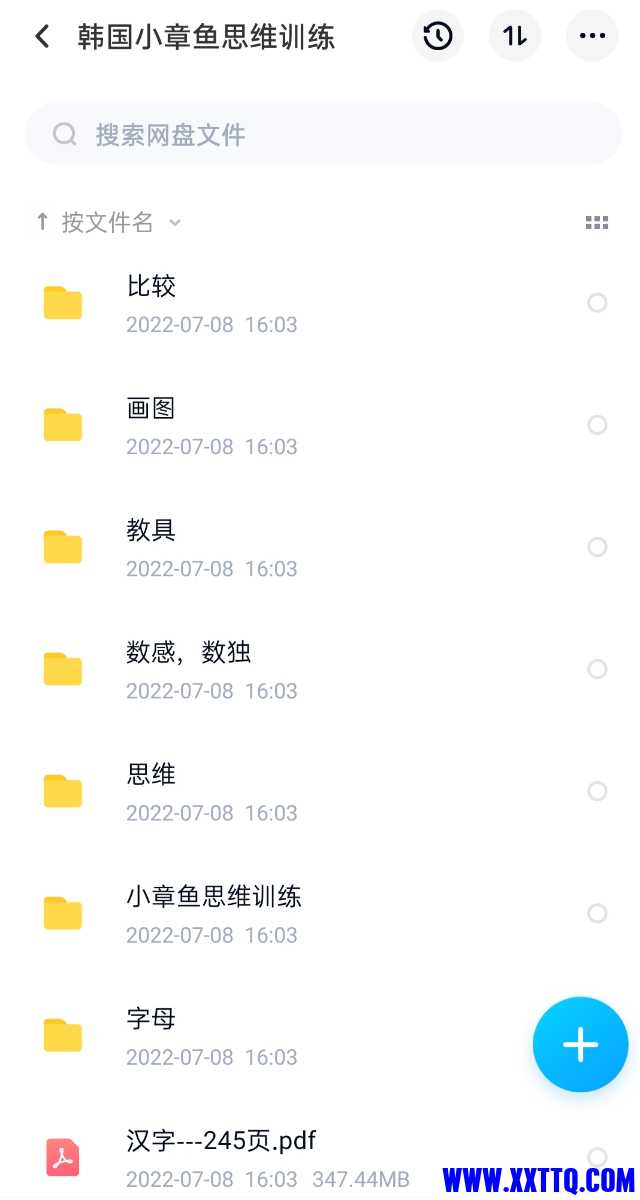Select the 比较 folder checkbox
640x1200 pixels.
(x=597, y=303)
